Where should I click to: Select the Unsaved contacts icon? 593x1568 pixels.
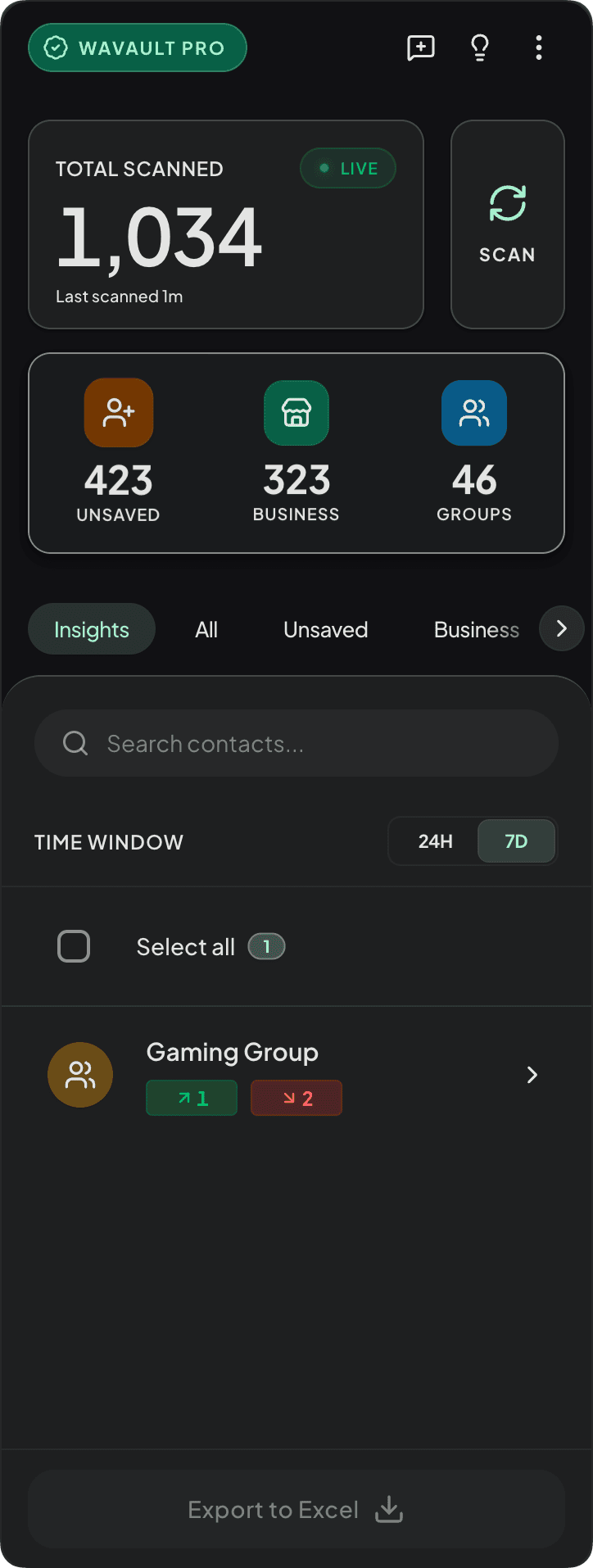(x=118, y=413)
